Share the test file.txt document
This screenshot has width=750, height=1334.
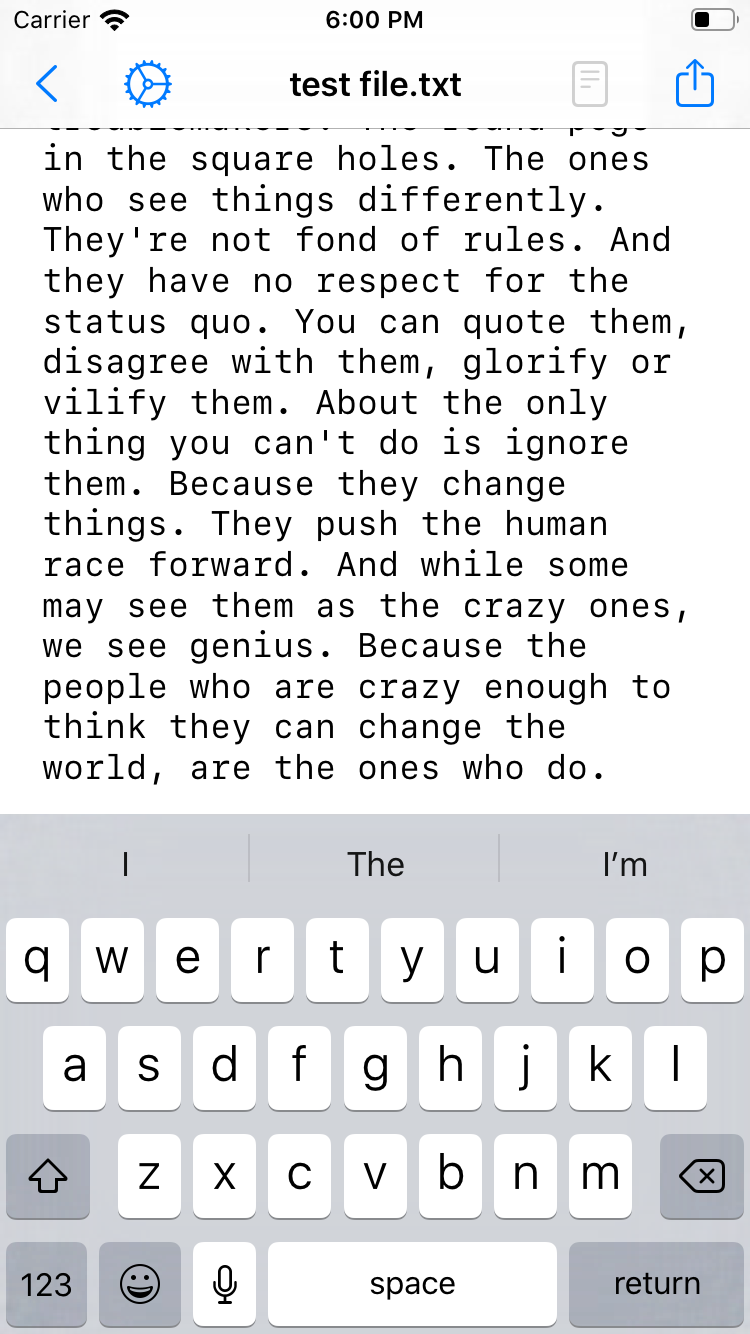[694, 84]
